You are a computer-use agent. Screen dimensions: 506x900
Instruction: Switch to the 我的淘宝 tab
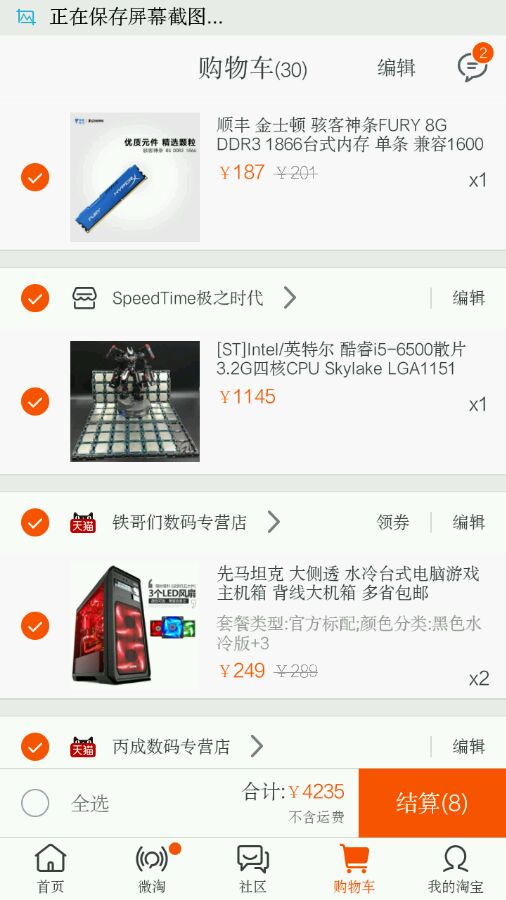pyautogui.click(x=455, y=868)
